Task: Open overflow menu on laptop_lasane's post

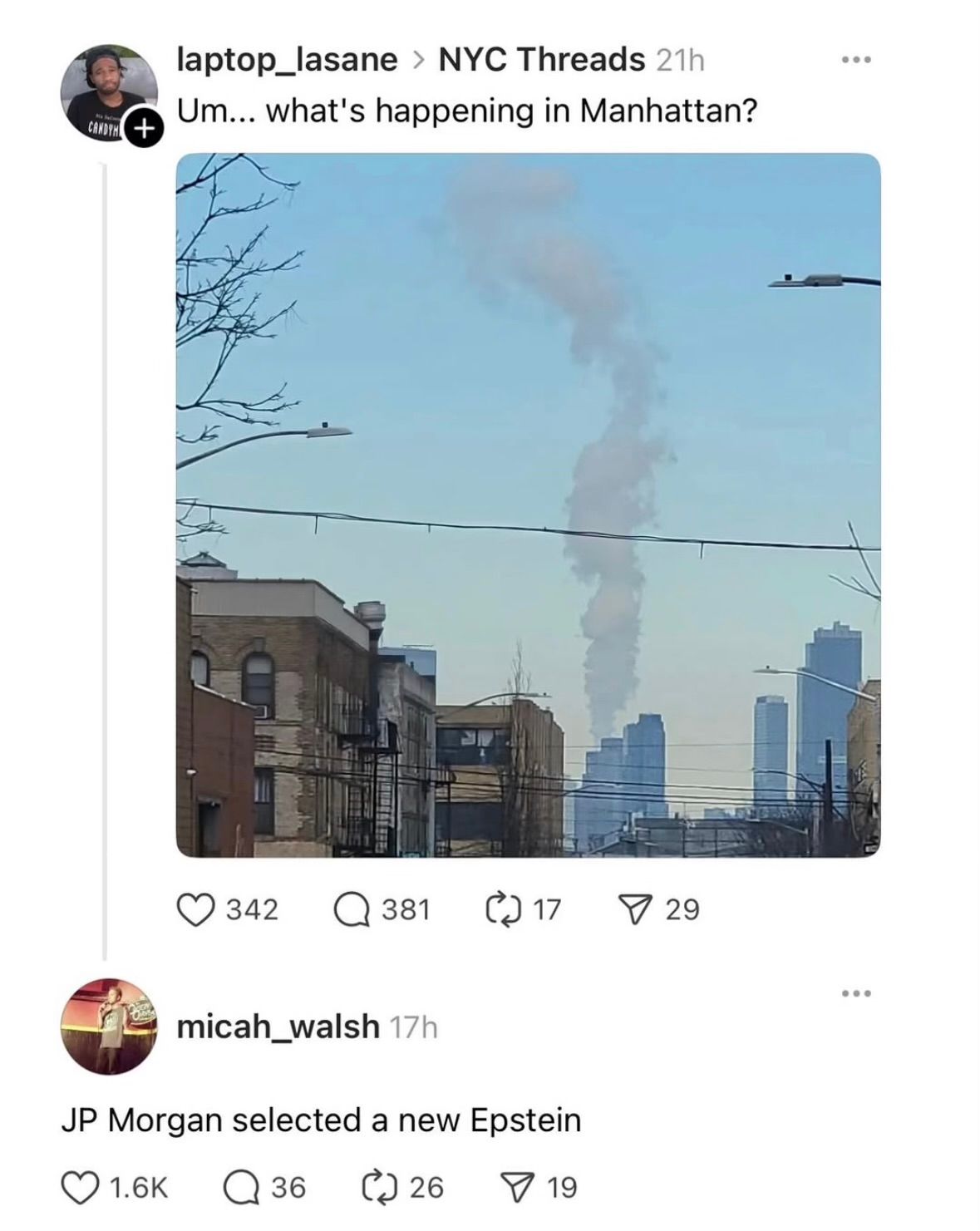Action: pyautogui.click(x=854, y=60)
